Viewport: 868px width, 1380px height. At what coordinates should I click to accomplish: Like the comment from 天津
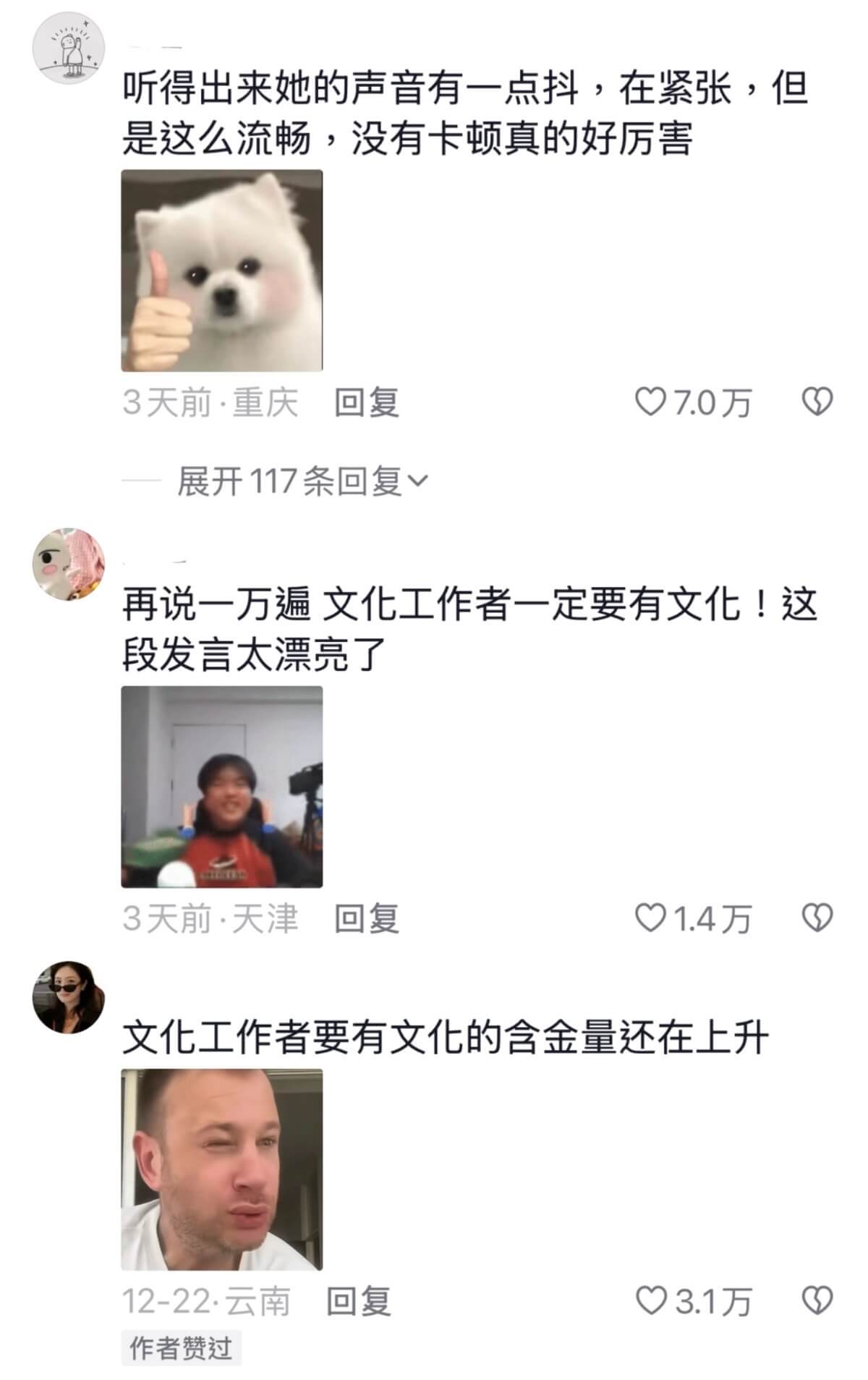[650, 918]
